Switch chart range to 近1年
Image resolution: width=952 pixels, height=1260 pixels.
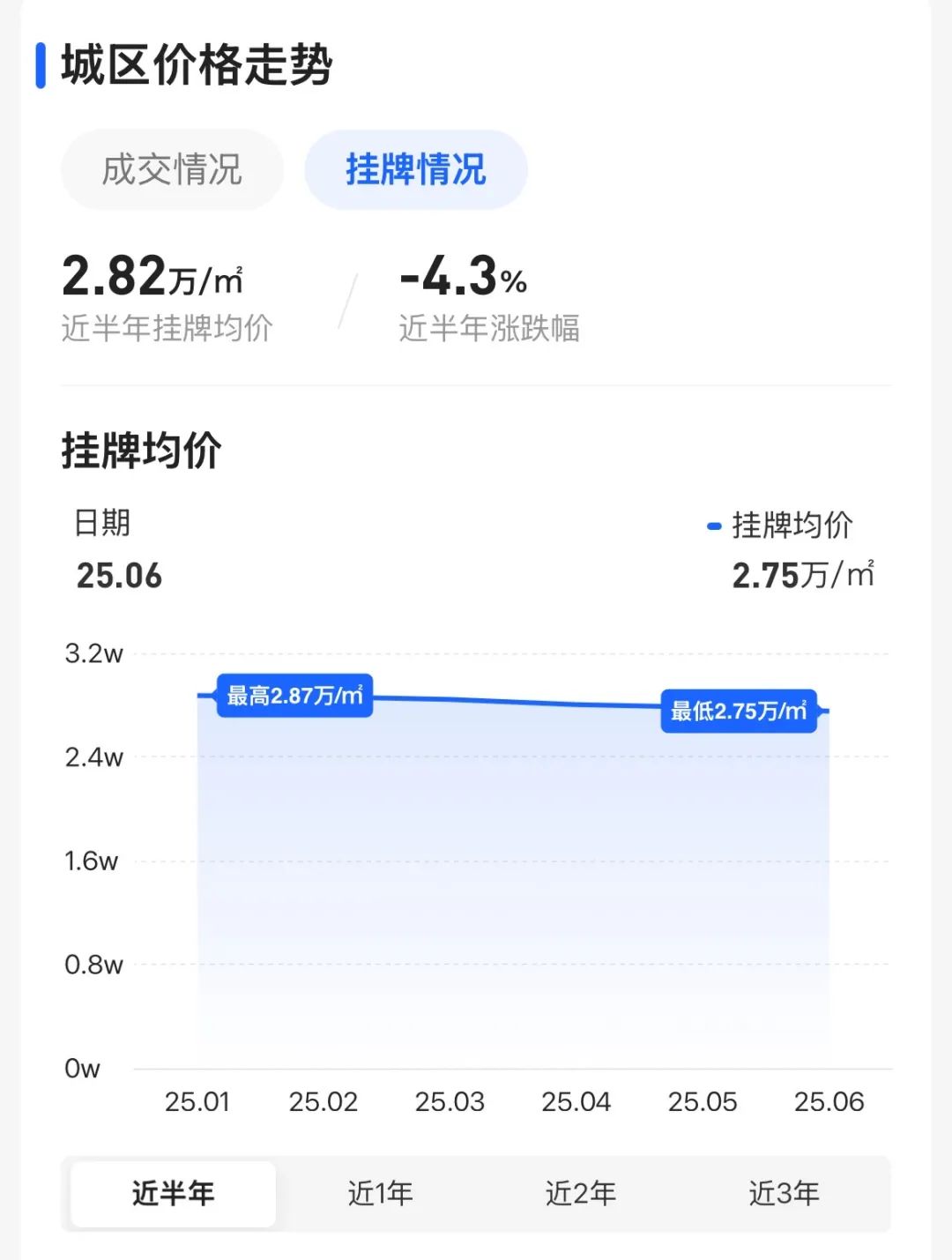coord(380,1193)
